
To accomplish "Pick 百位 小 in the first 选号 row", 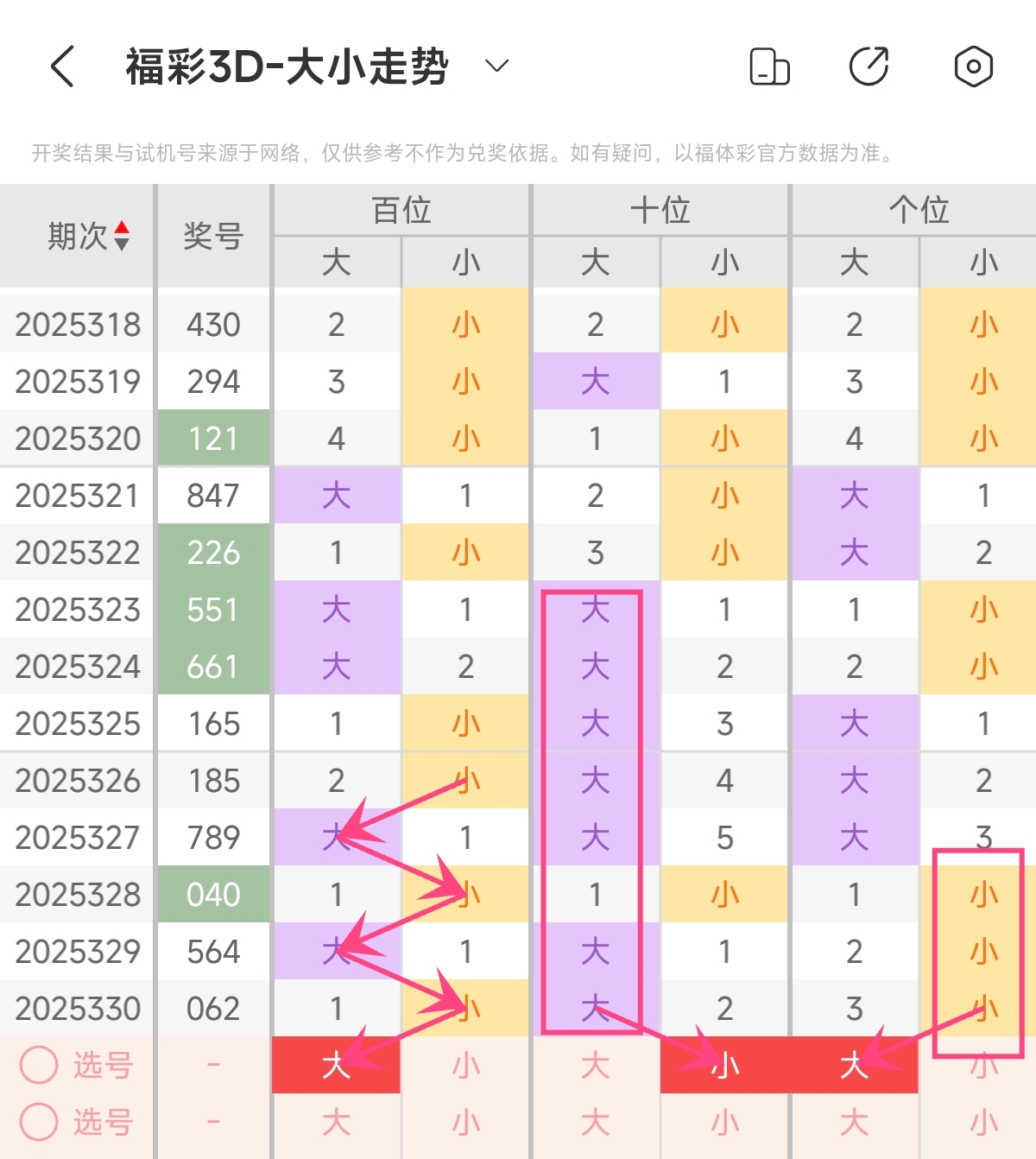I will click(465, 1065).
